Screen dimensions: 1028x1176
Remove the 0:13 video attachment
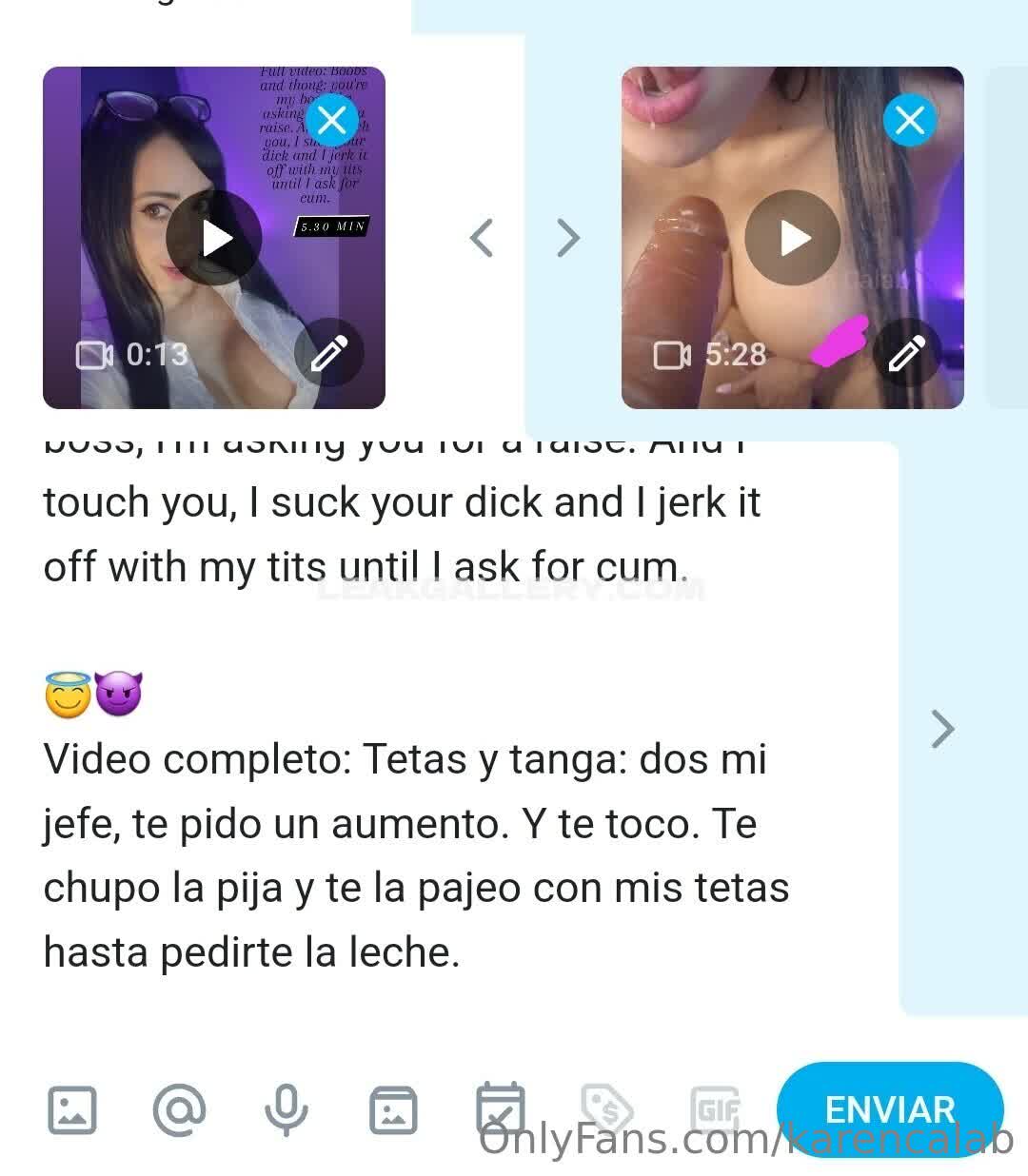(331, 121)
